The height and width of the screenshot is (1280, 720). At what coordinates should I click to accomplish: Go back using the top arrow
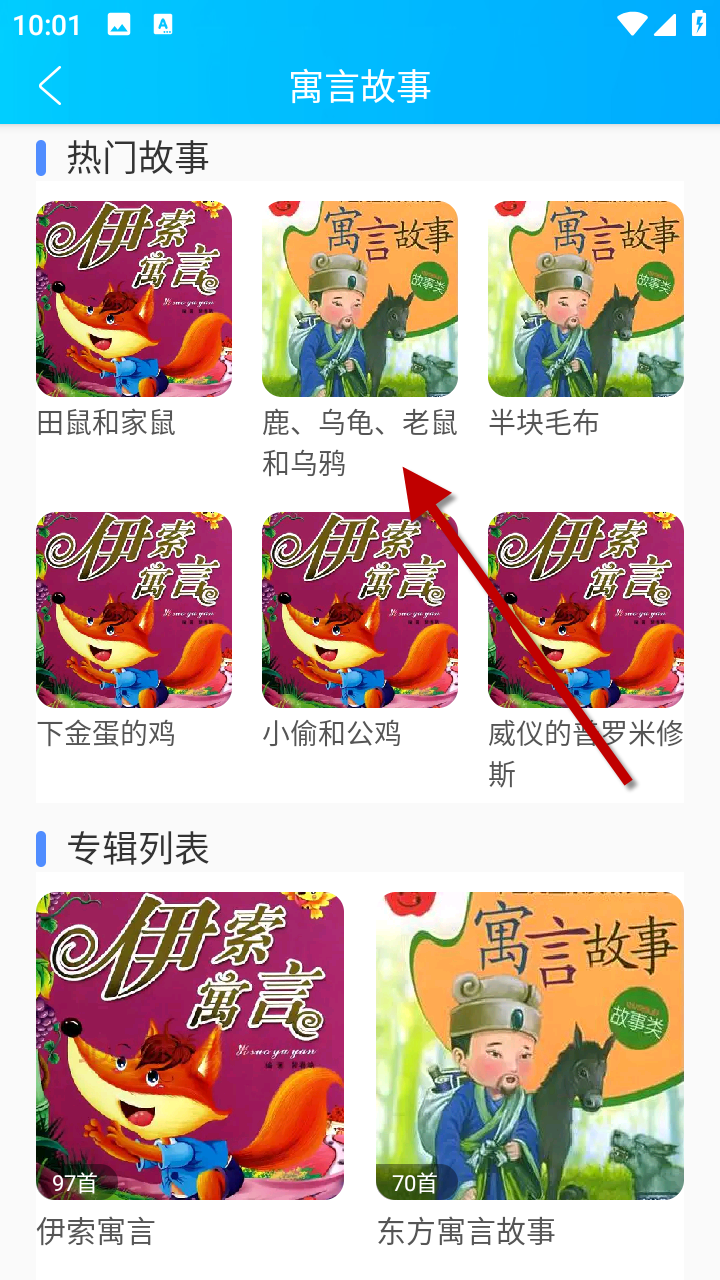coord(50,86)
